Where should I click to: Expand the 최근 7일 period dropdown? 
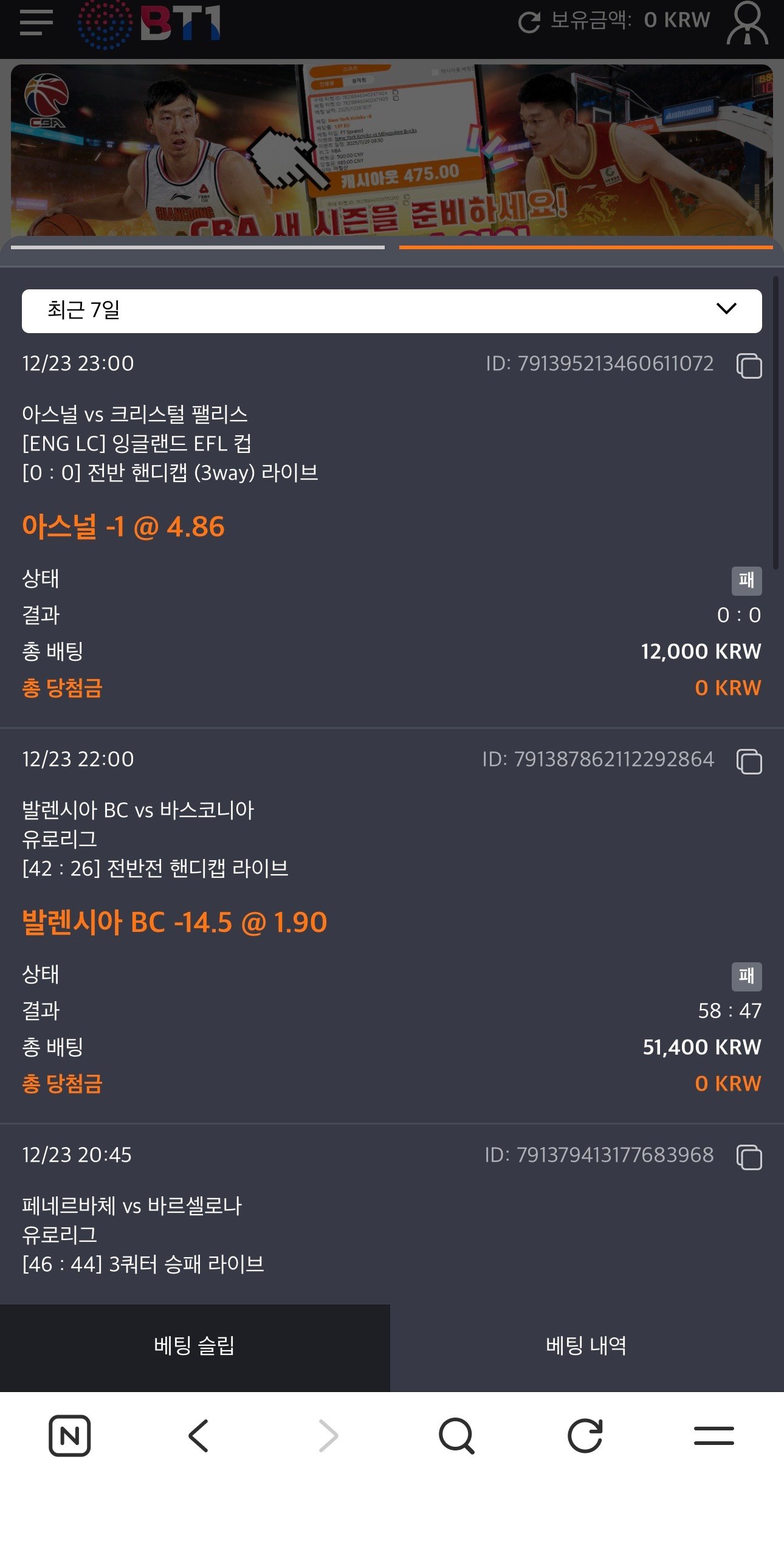click(391, 311)
